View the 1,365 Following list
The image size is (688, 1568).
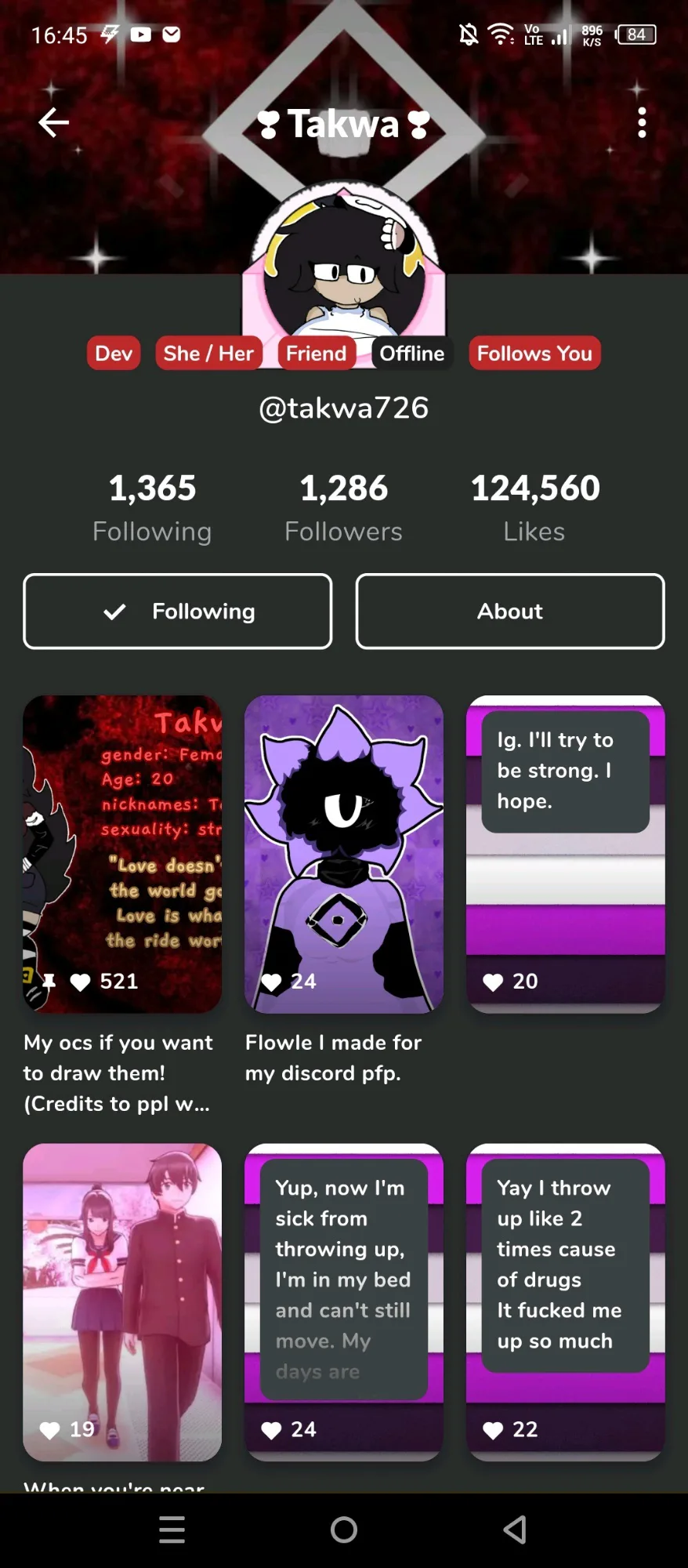pos(152,507)
